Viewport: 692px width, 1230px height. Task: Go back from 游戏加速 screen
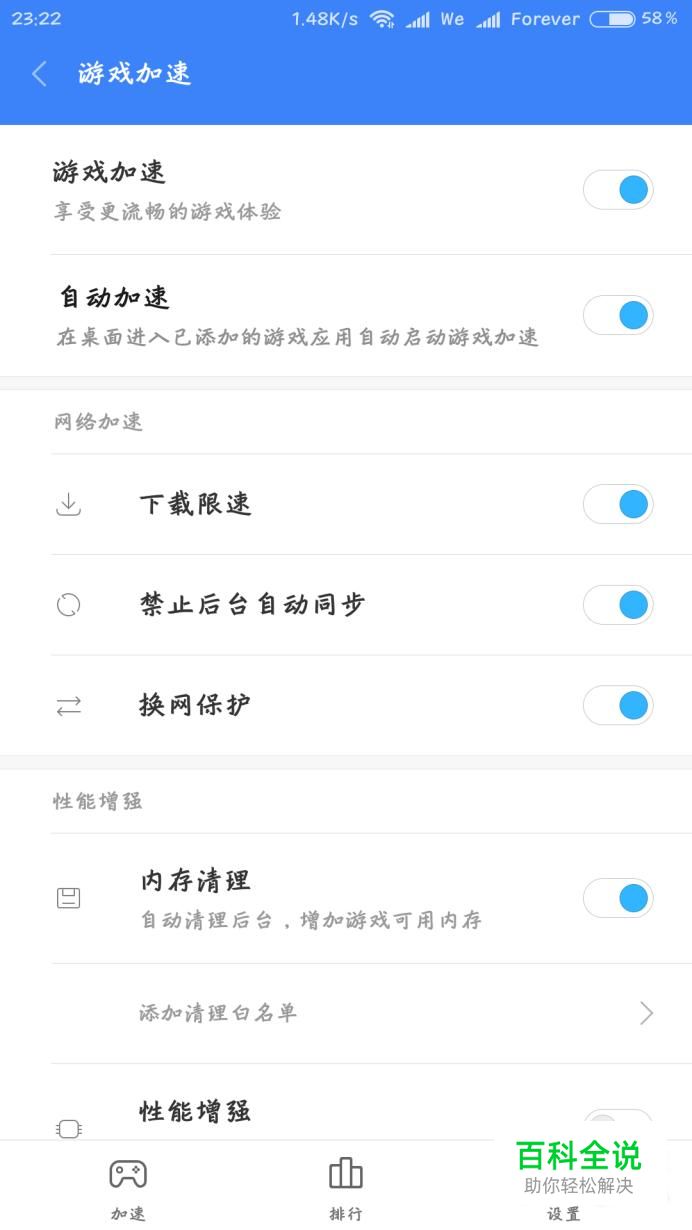pyautogui.click(x=40, y=73)
